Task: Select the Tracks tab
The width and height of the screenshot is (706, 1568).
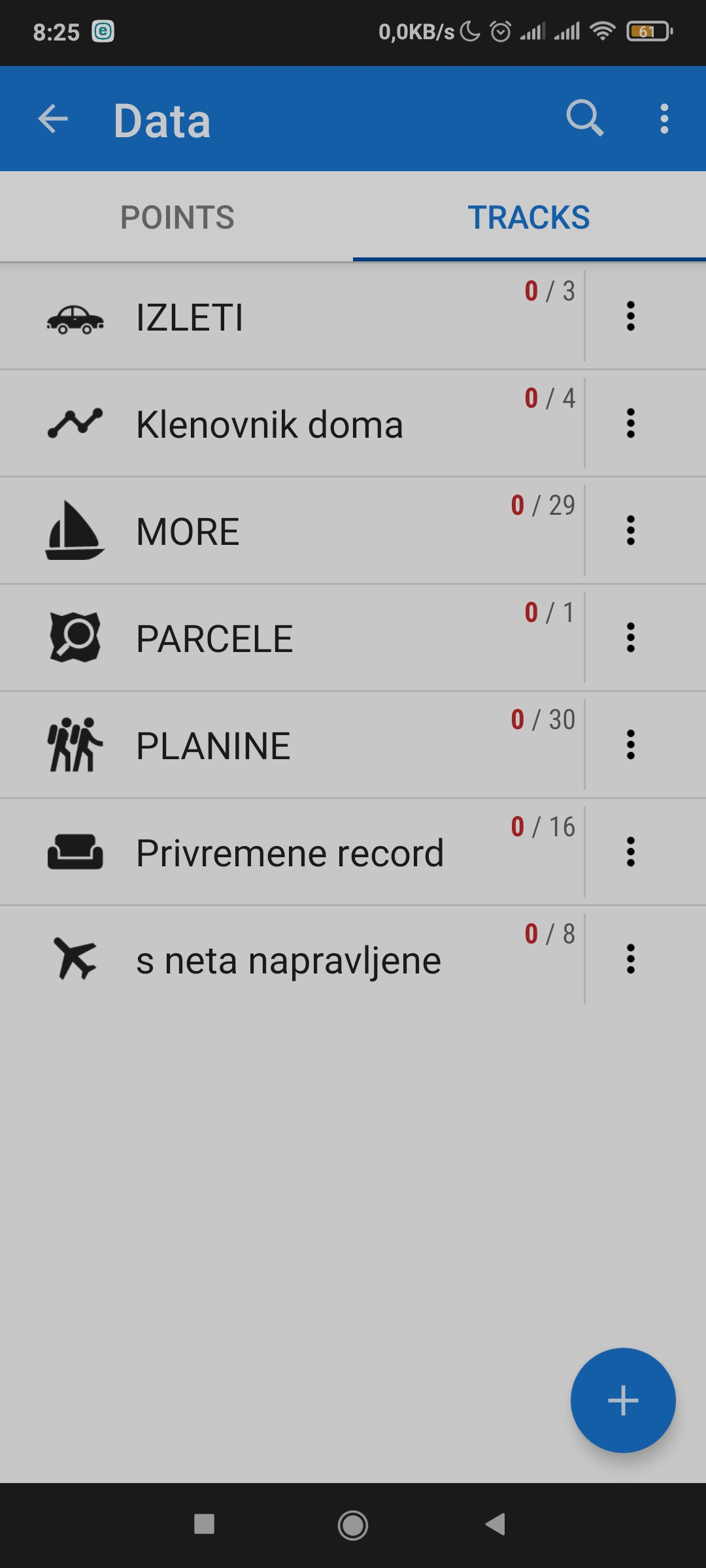Action: point(529,218)
